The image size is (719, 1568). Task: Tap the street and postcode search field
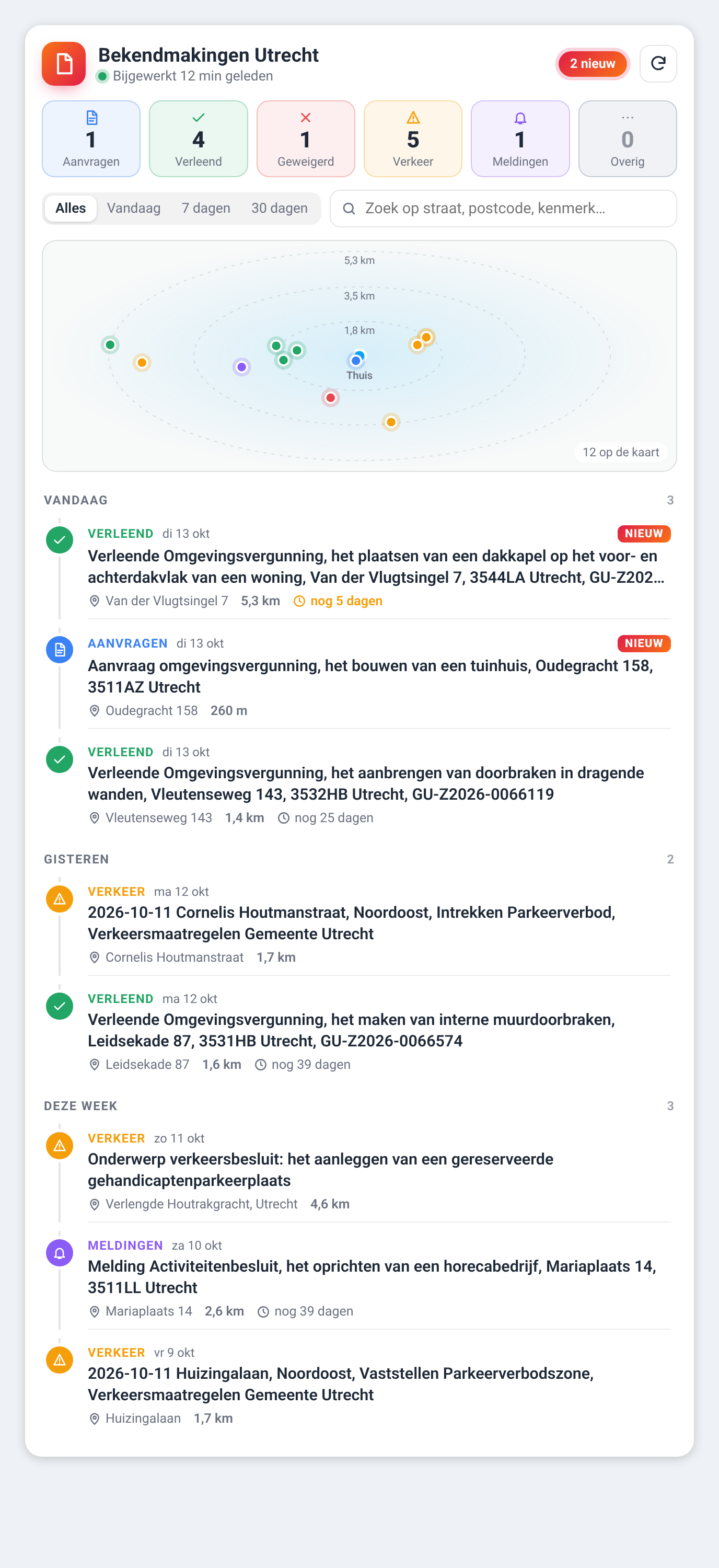503,208
